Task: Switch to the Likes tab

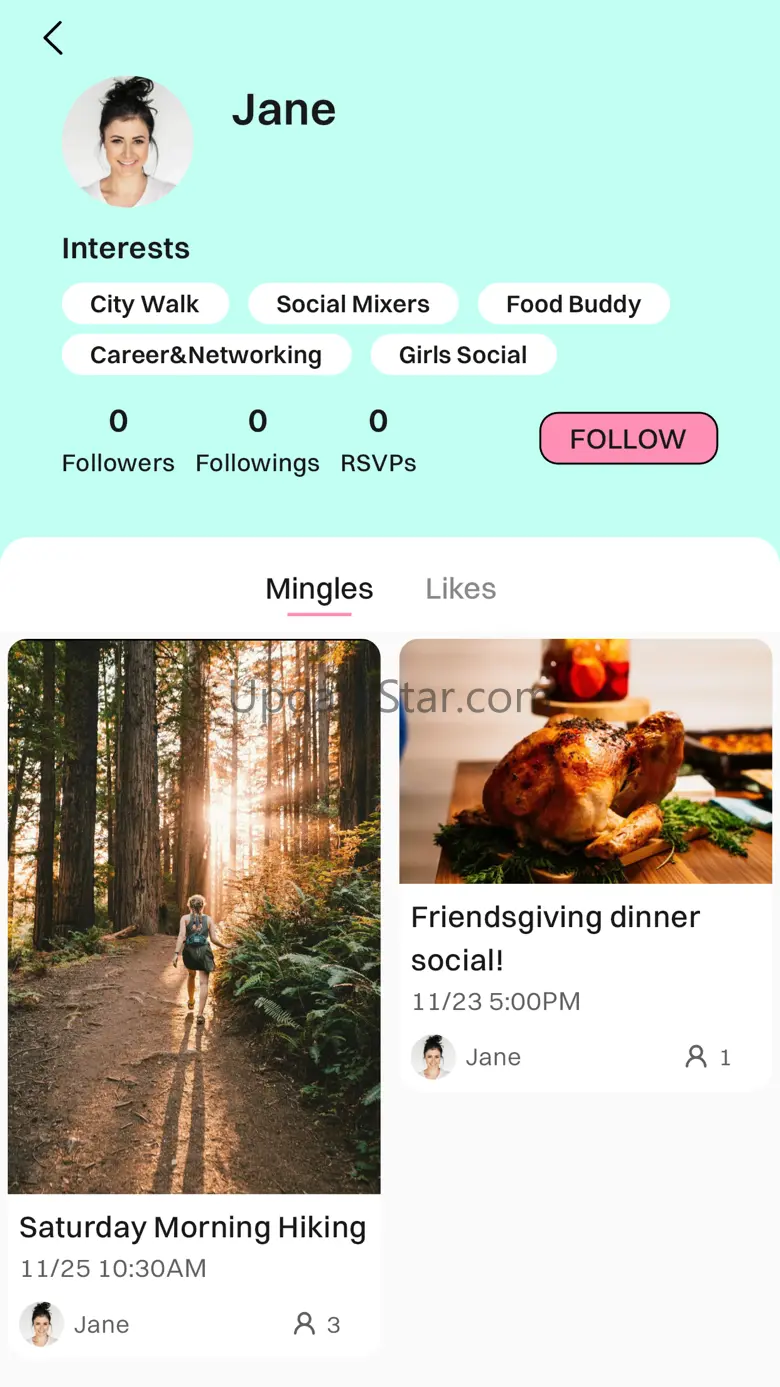Action: (460, 589)
